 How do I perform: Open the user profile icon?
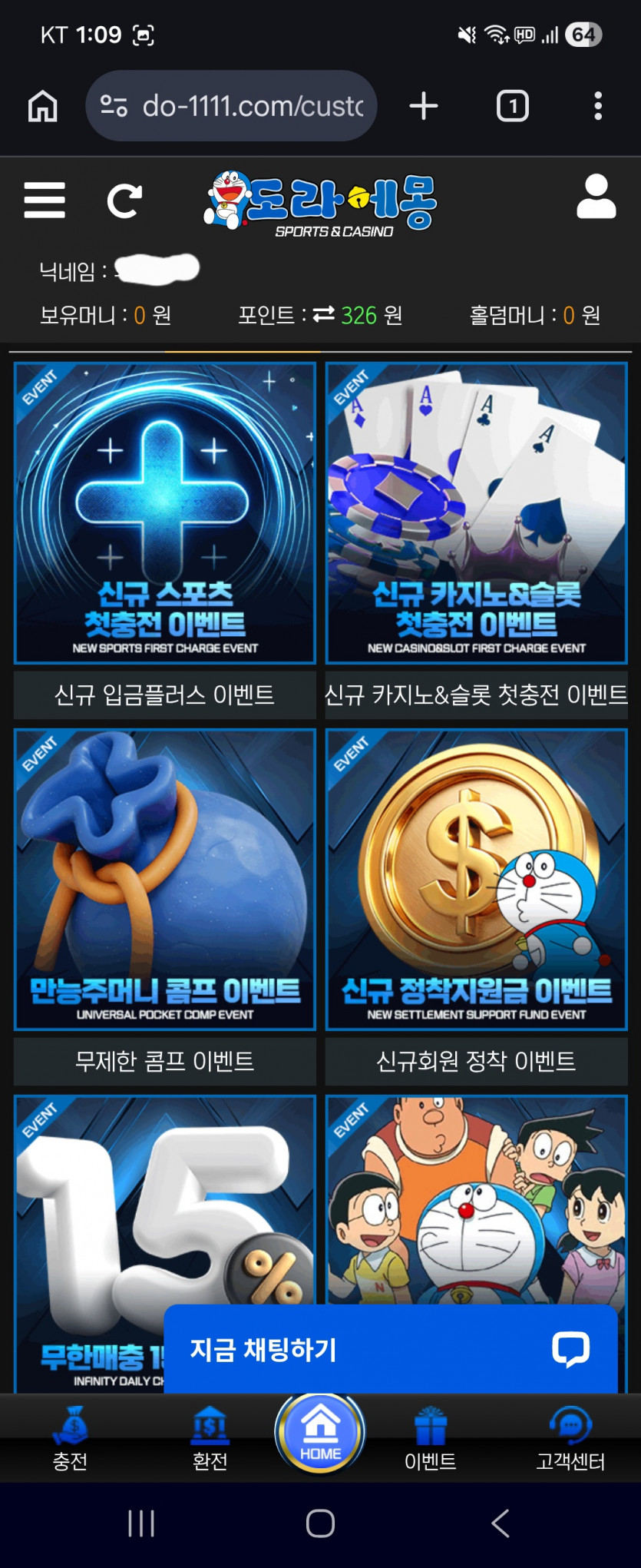tap(596, 197)
